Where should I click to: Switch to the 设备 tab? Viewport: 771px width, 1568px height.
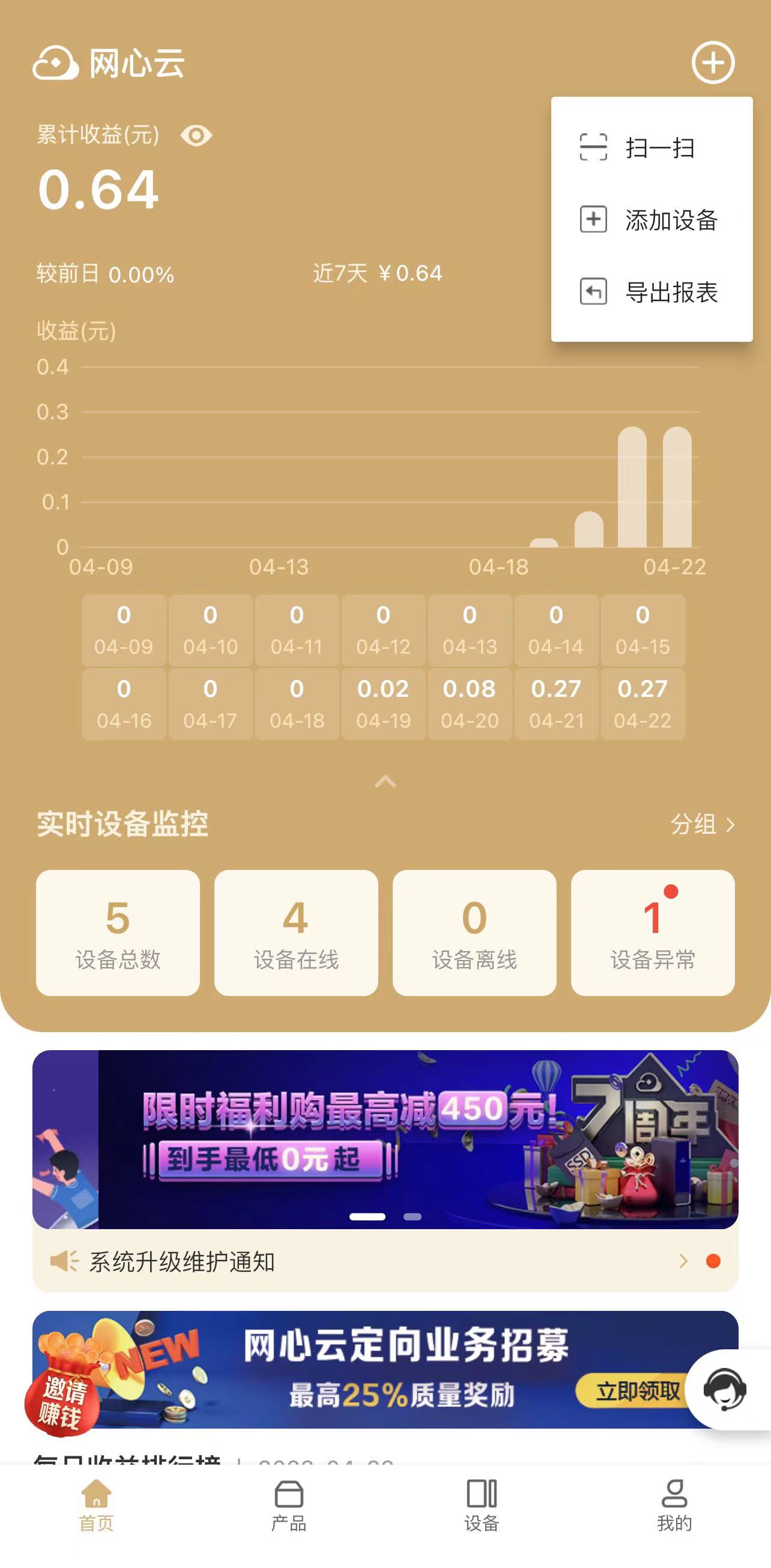click(482, 1506)
